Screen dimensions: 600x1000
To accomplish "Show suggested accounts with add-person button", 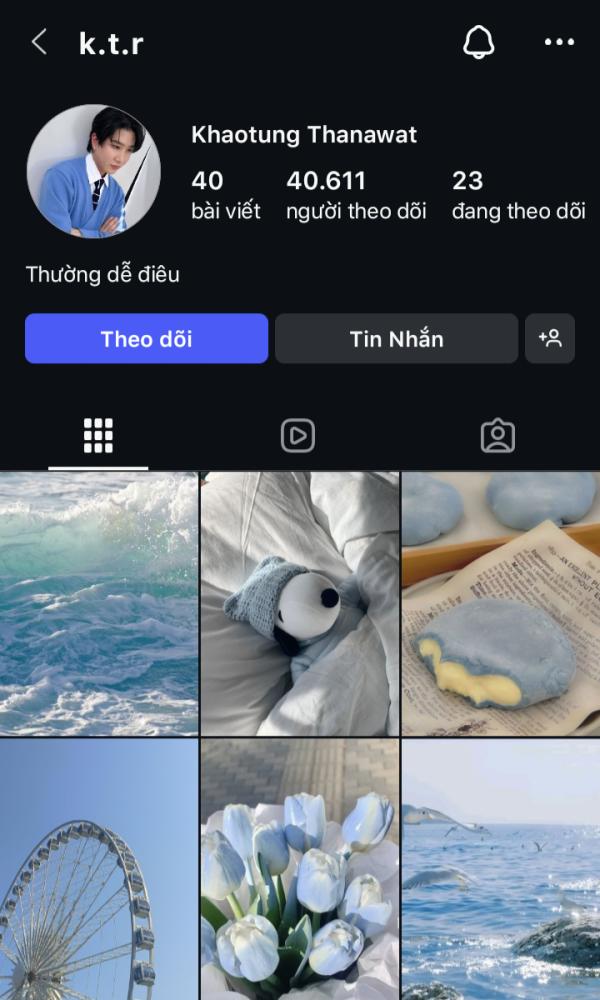I will [x=550, y=339].
